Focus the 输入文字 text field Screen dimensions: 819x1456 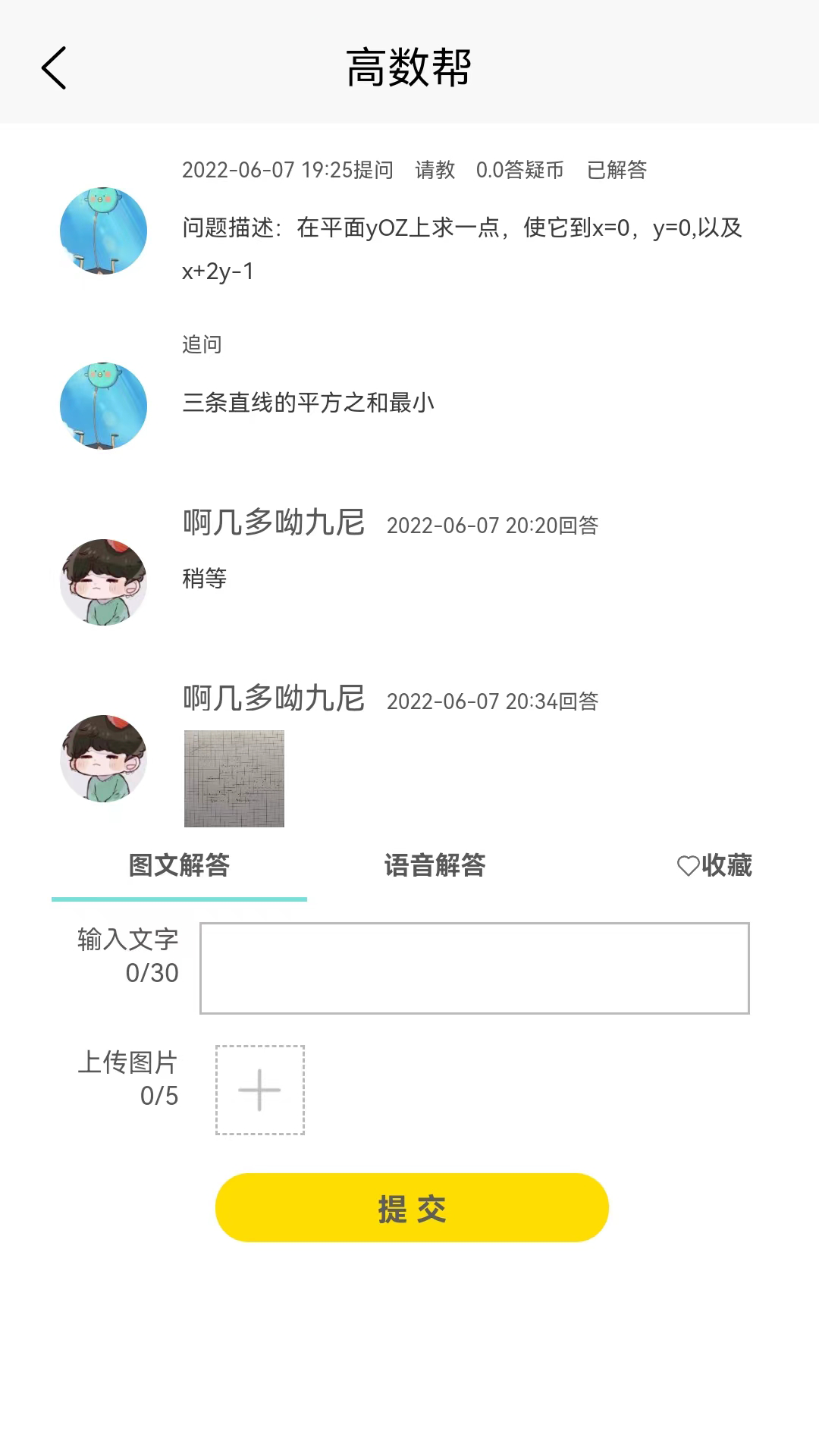coord(474,968)
